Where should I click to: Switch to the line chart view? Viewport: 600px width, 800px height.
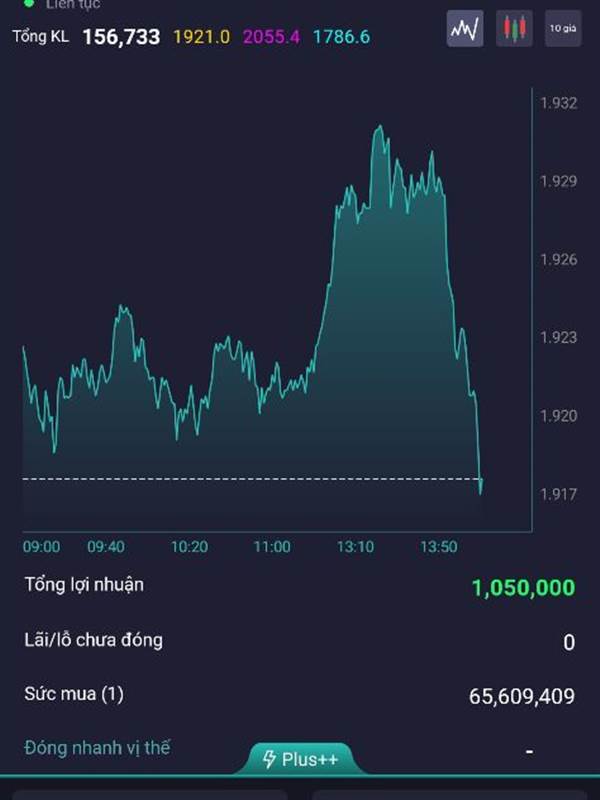point(464,29)
